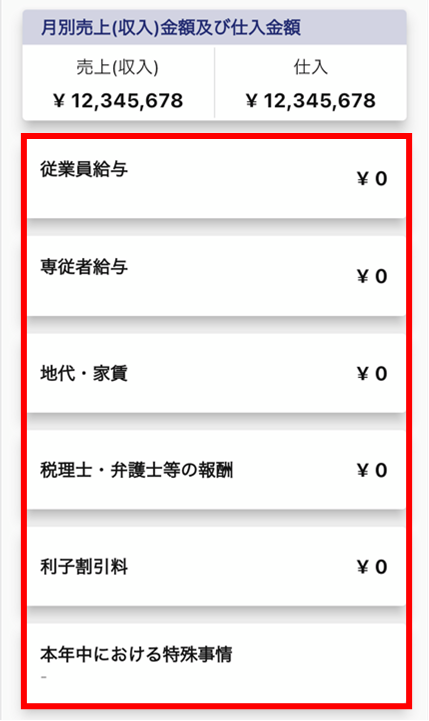Open 税理士・弁護士等の報酬 entry
Screen dimensions: 429x721
[x=216, y=470]
